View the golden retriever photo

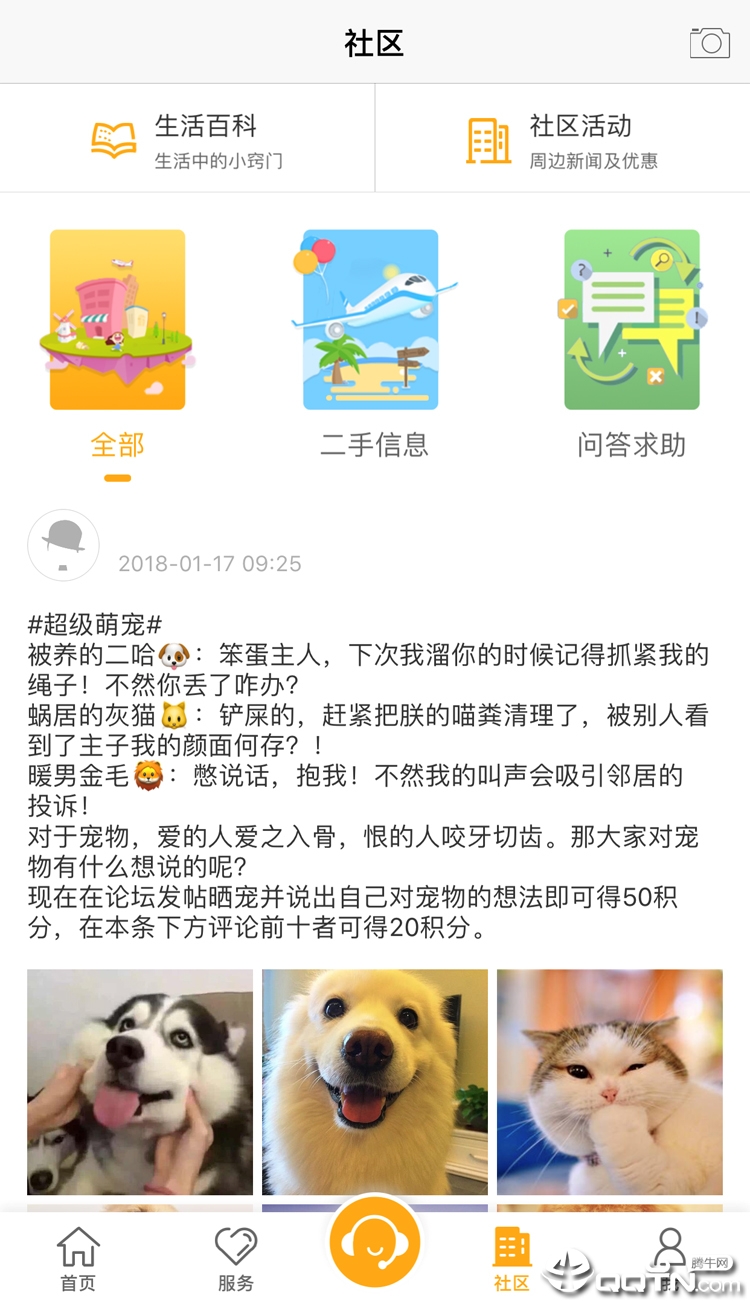pyautogui.click(x=375, y=1082)
